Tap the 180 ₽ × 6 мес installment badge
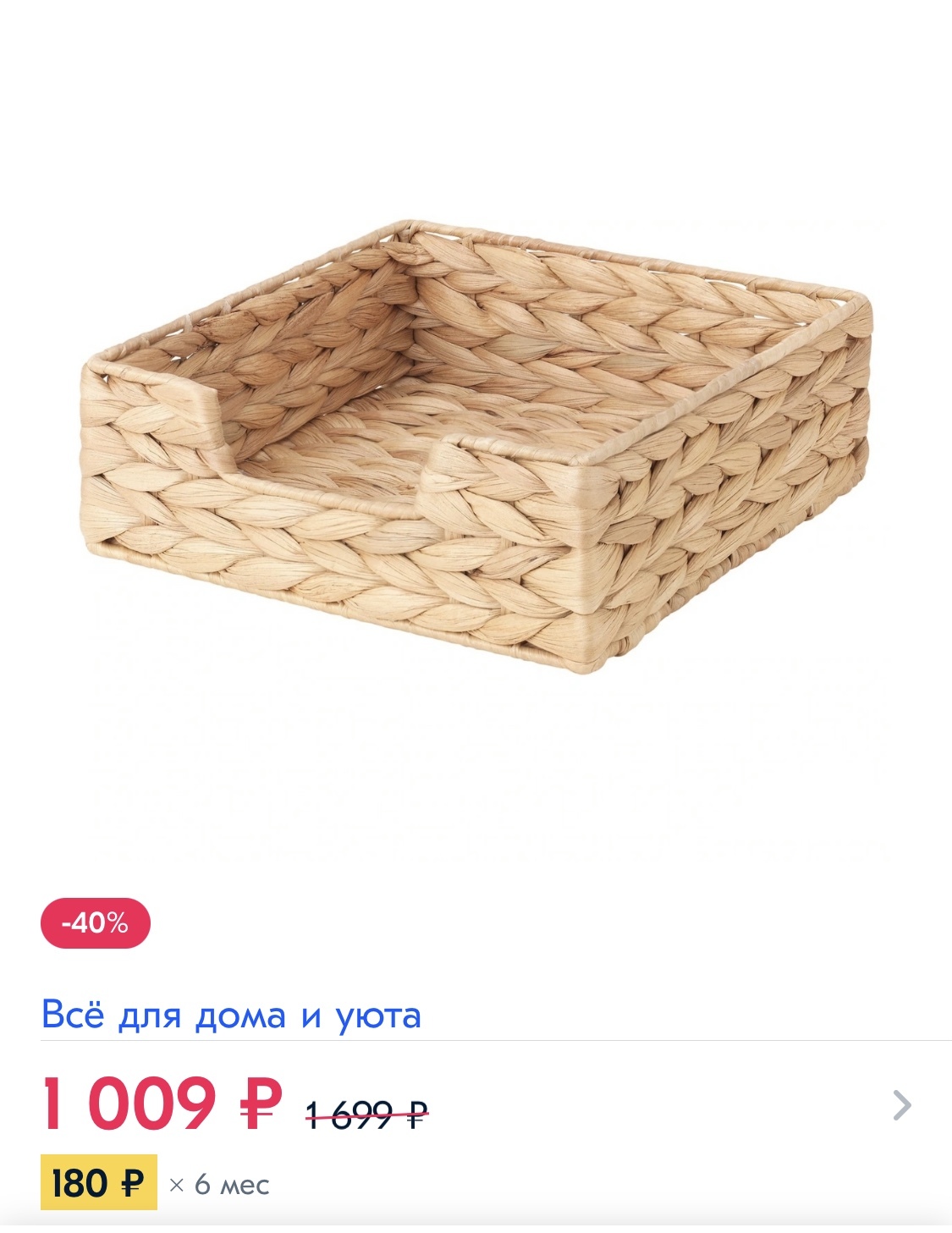Screen dimensions: 952x1233 99,1182
